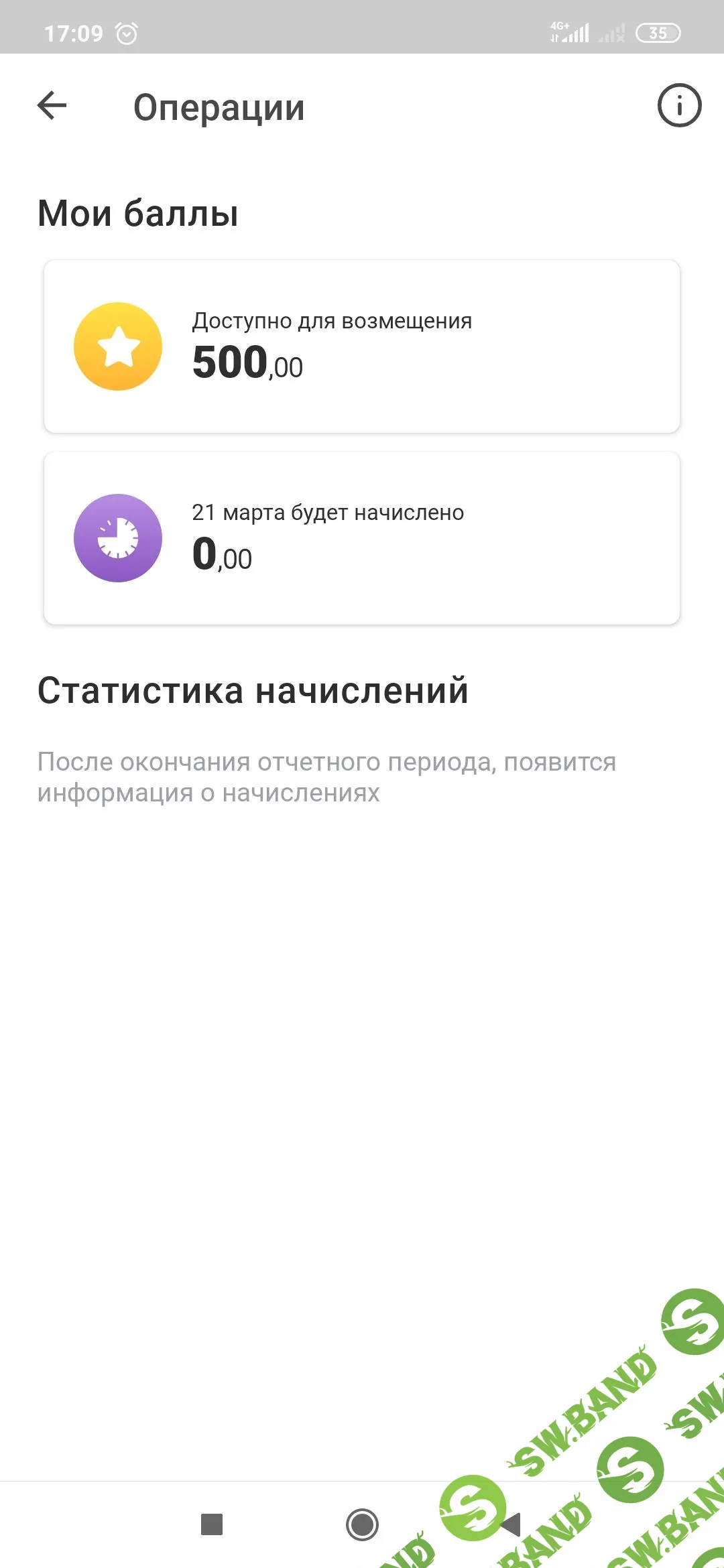The height and width of the screenshot is (1568, 724).
Task: Open the Доступно для возмещения points card
Action: pos(362,346)
